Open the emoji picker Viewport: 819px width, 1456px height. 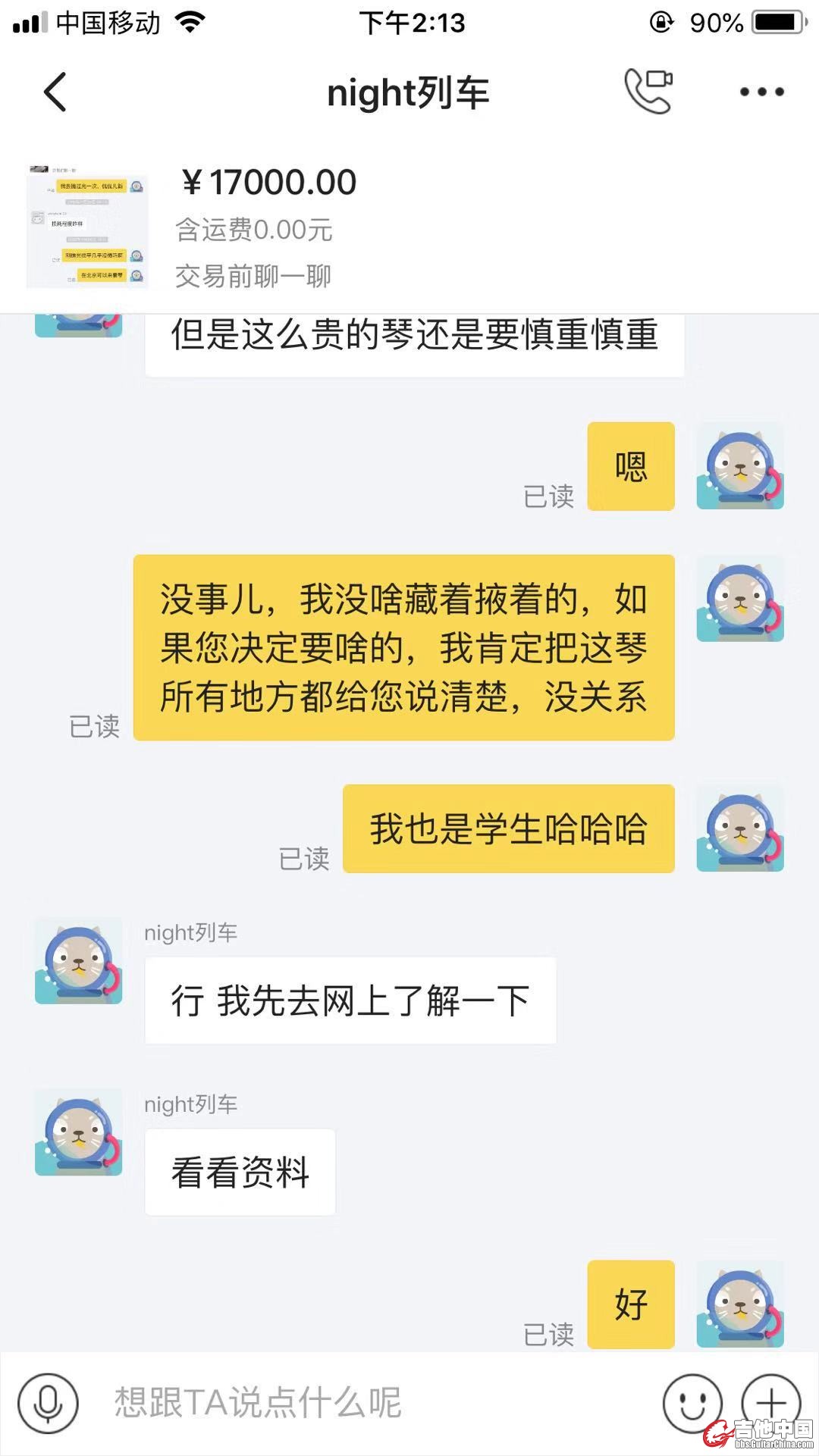coord(692,1402)
